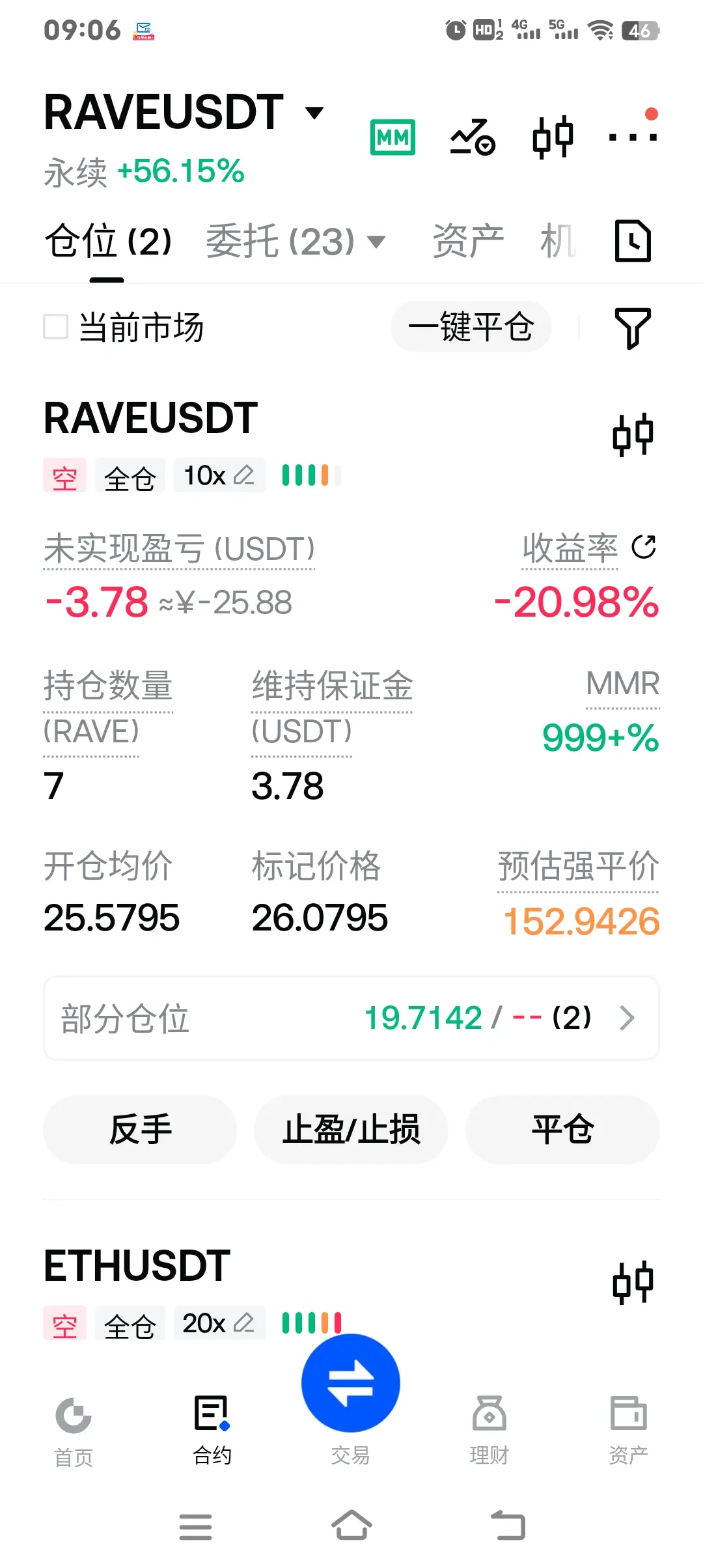The image size is (703, 1568).
Task: Switch to the 委托 (23) tab
Action: pos(295,242)
